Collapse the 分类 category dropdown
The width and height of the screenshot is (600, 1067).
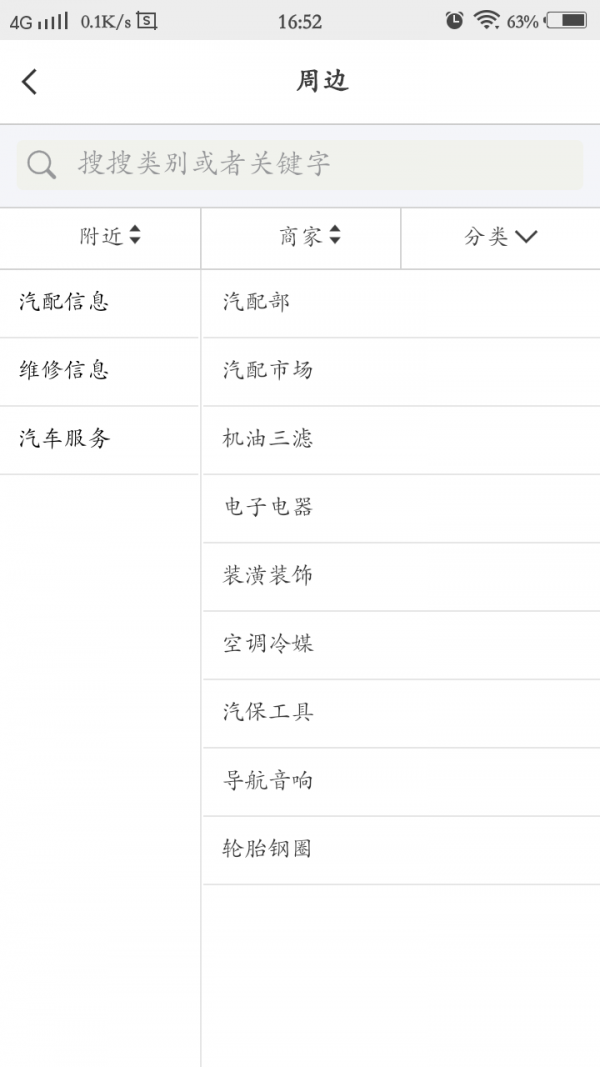[x=500, y=237]
